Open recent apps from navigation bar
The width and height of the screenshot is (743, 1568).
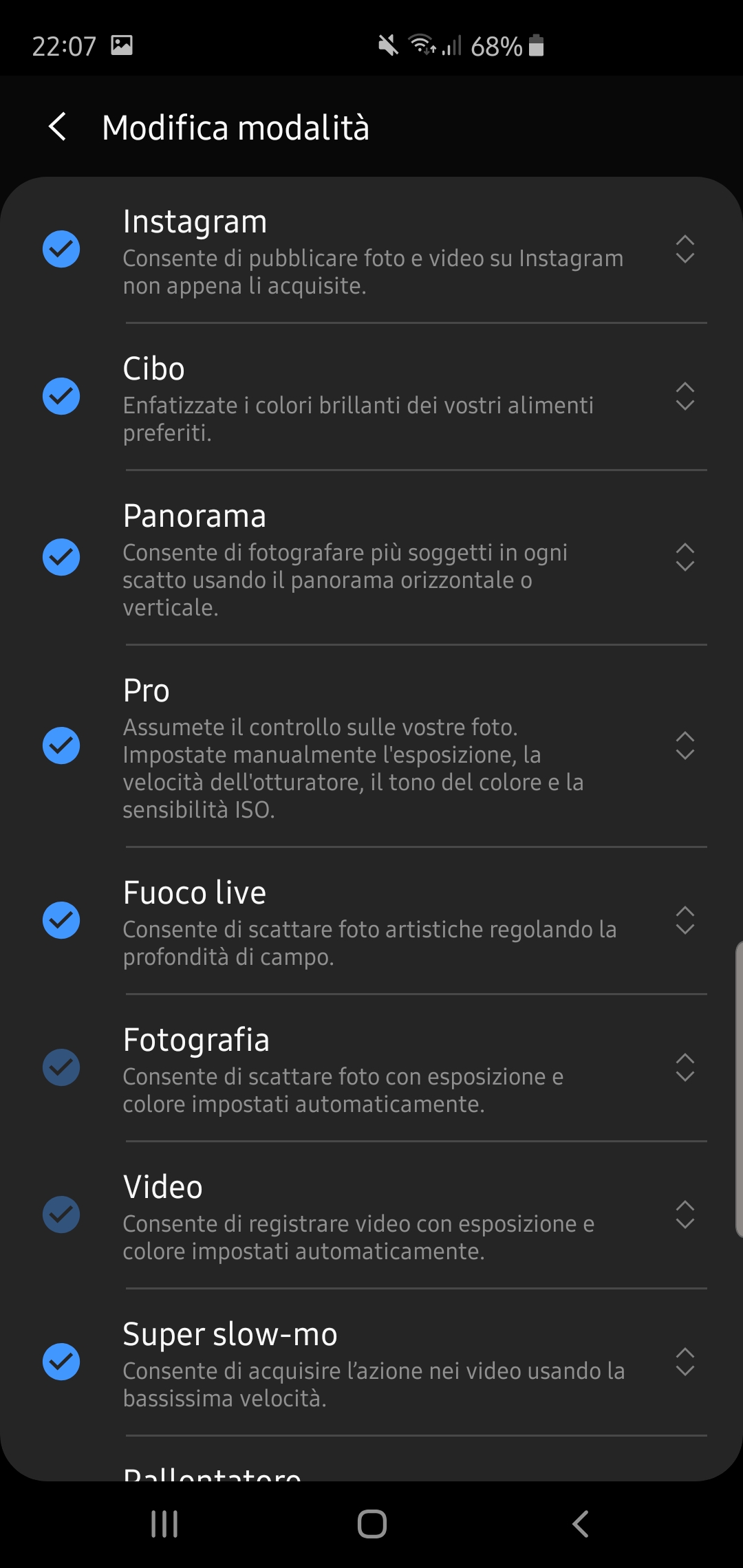pyautogui.click(x=164, y=1524)
